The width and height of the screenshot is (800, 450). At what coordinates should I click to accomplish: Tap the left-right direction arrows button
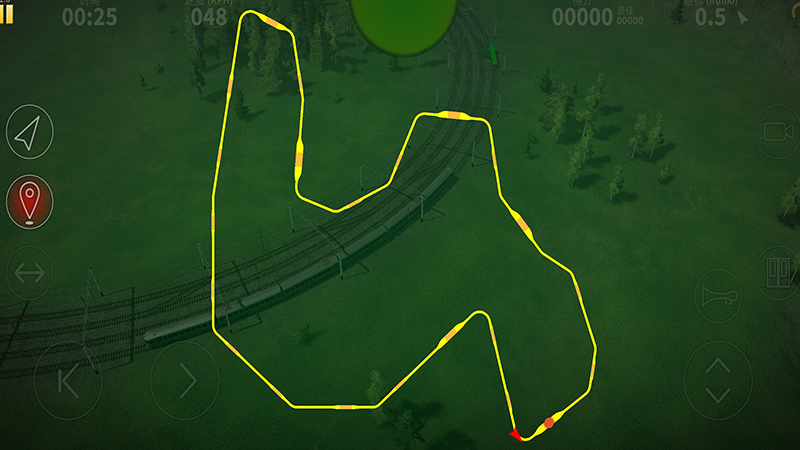pos(30,272)
